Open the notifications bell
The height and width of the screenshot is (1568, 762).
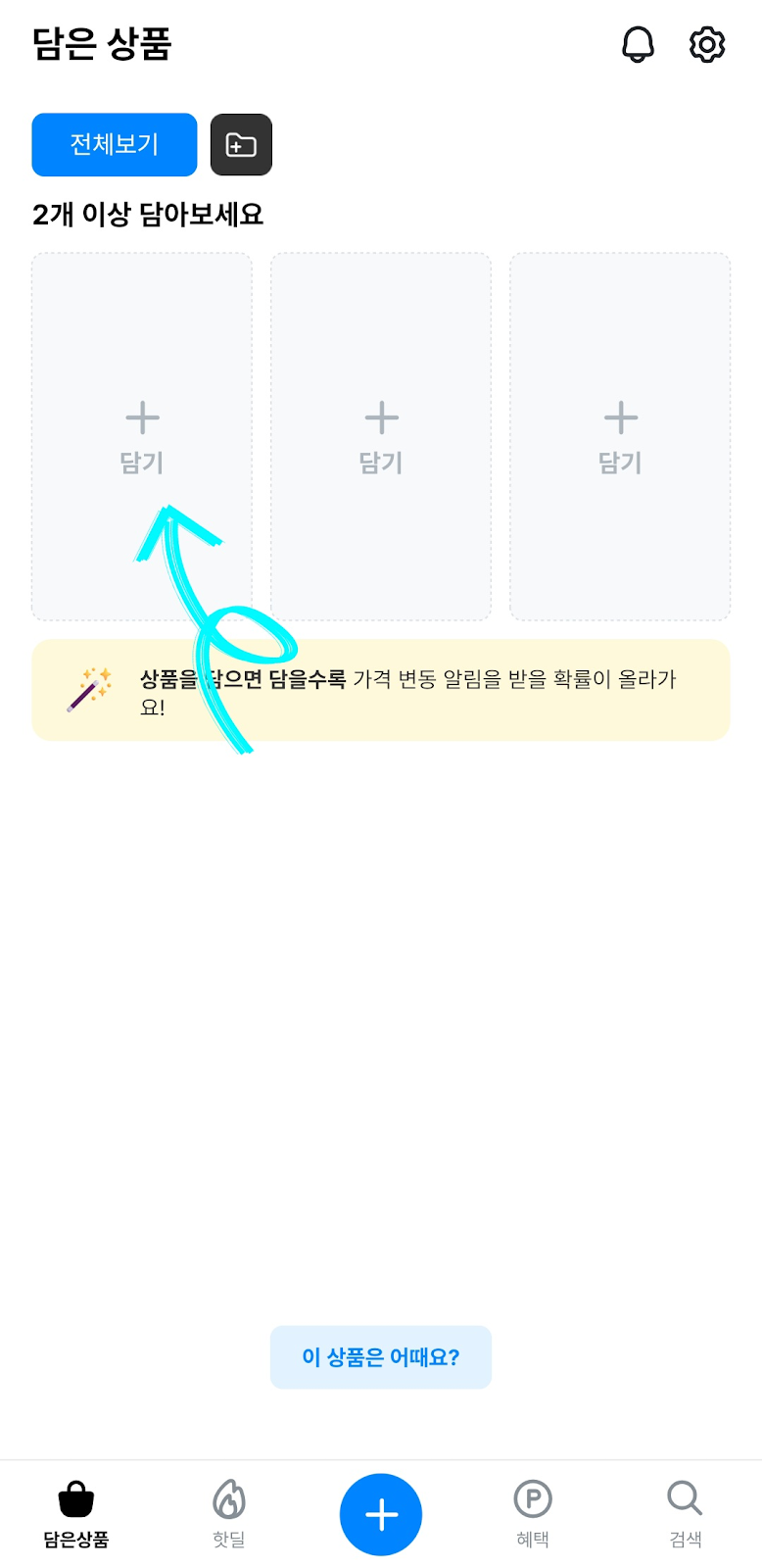tap(638, 44)
